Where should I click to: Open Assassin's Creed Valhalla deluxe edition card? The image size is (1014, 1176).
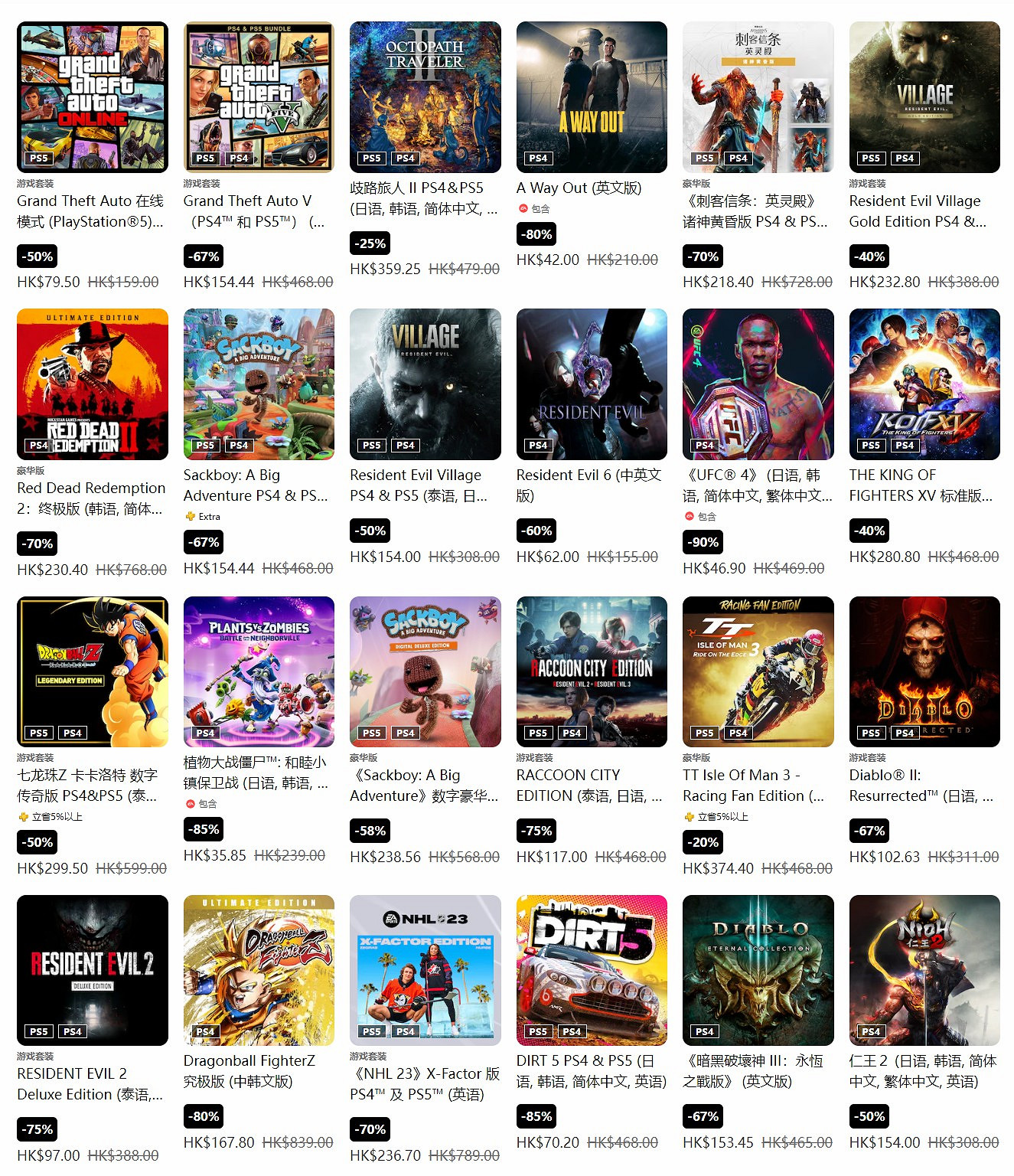(x=758, y=96)
